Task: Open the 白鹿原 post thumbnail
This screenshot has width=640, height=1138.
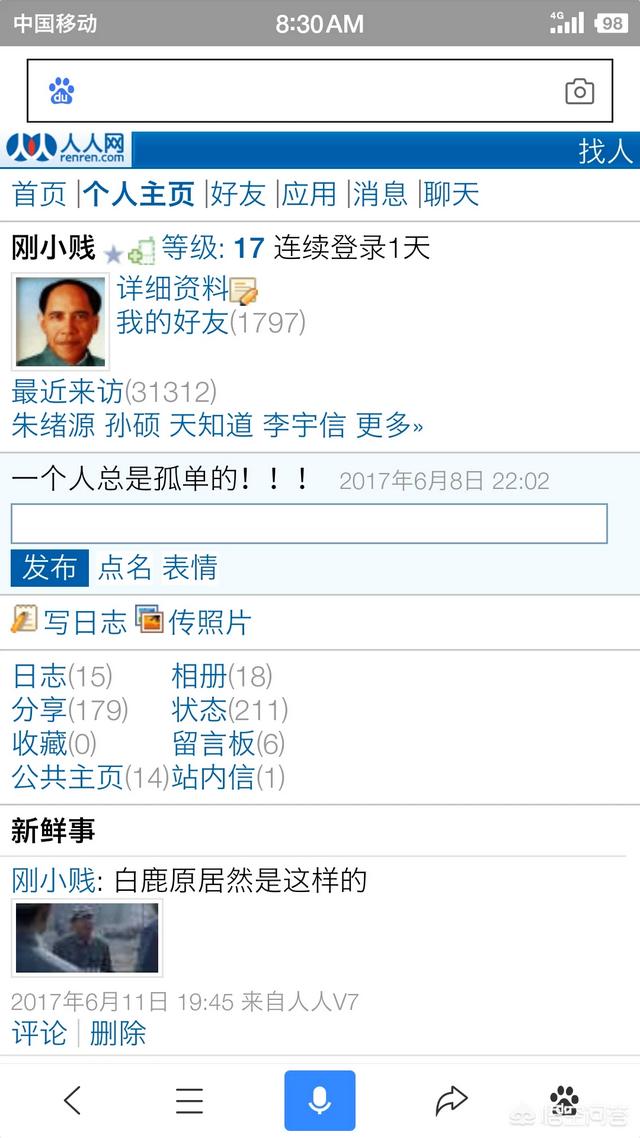Action: tap(87, 938)
